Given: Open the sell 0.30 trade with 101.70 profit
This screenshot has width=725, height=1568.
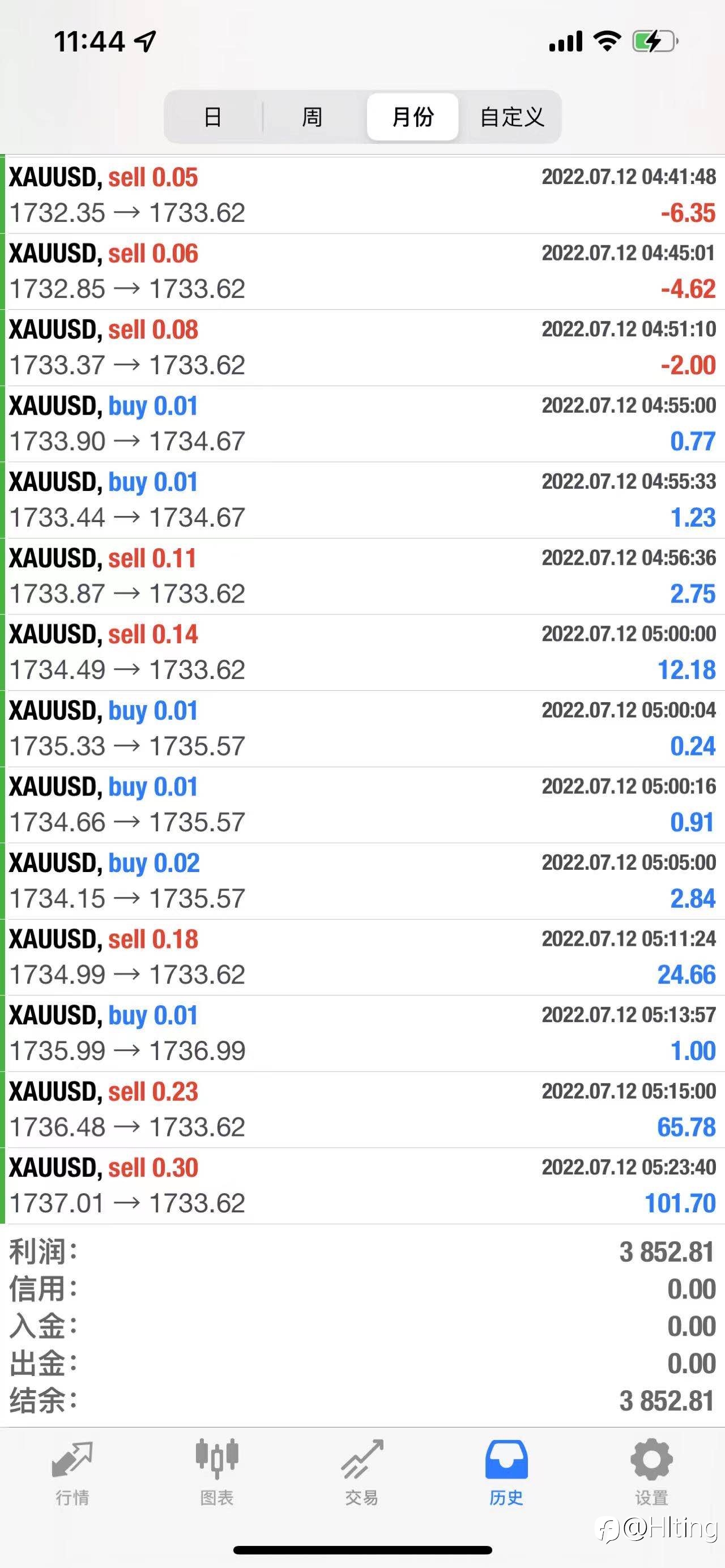Looking at the screenshot, I should pos(364,1186).
